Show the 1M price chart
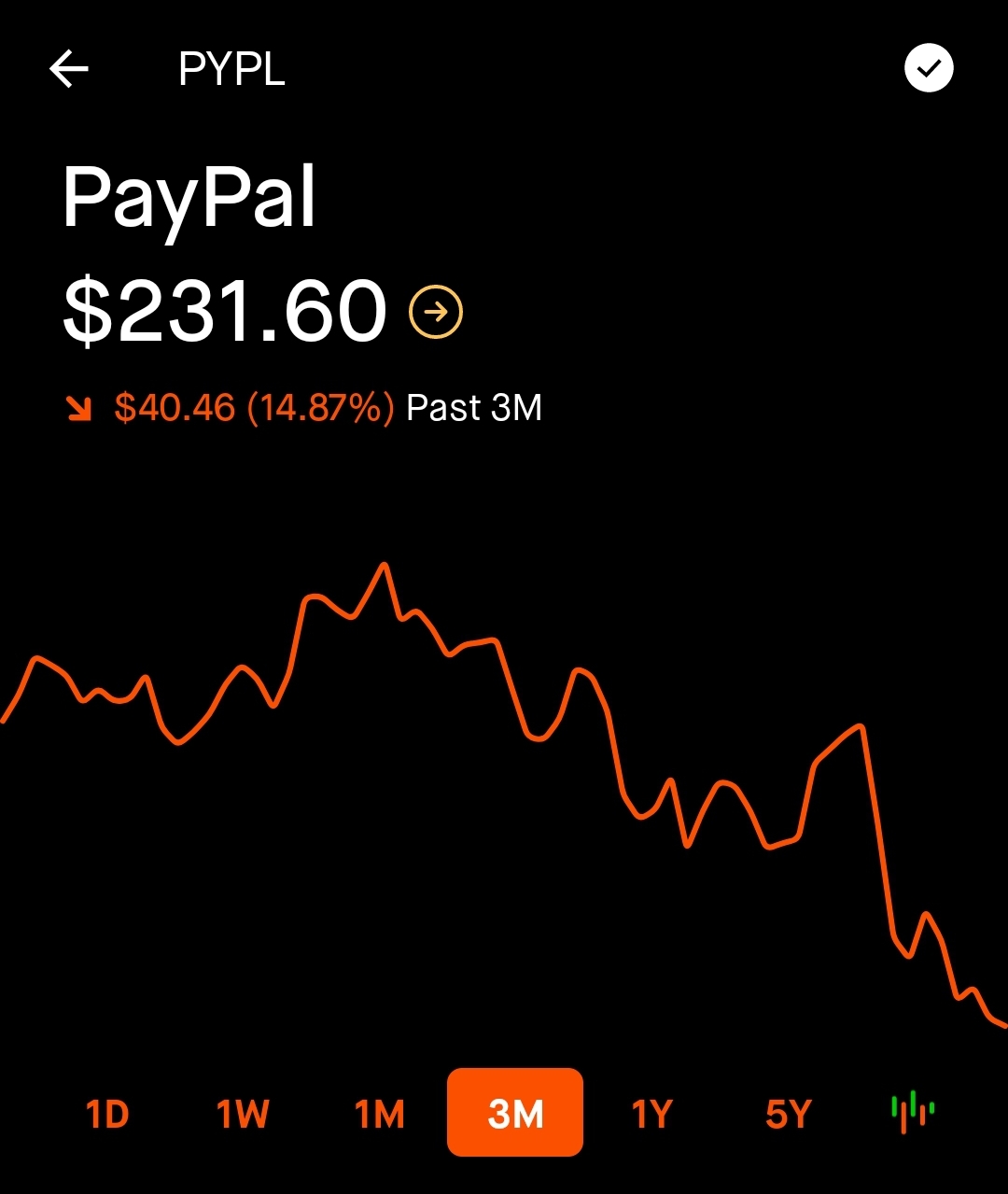 379,1114
